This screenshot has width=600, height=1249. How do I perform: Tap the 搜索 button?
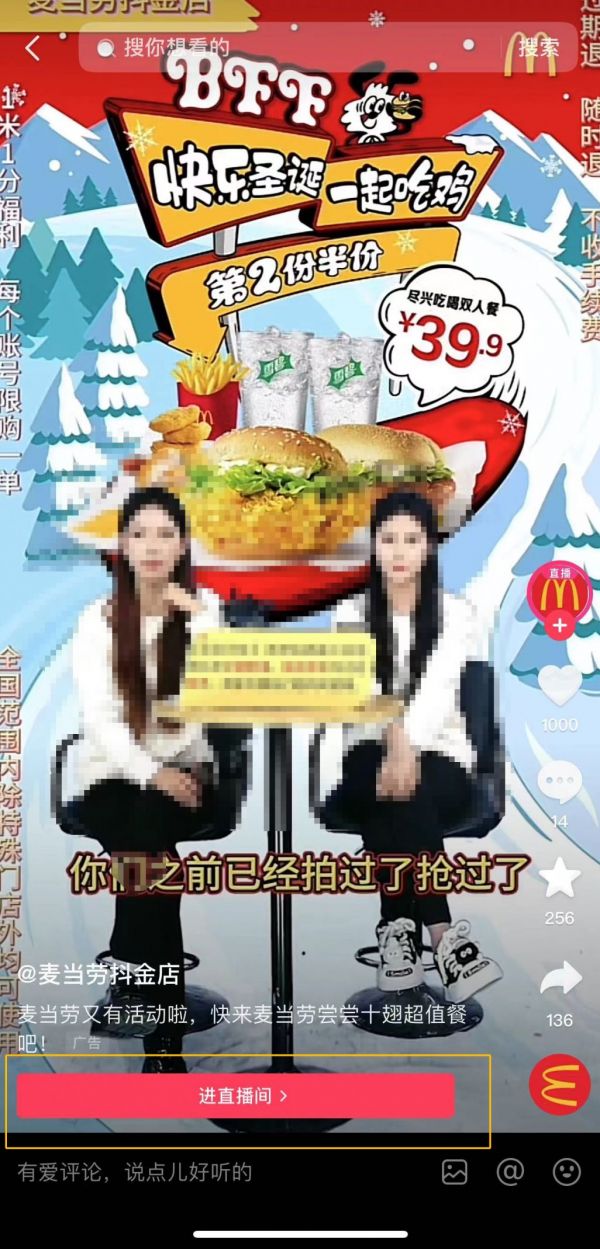[539, 47]
